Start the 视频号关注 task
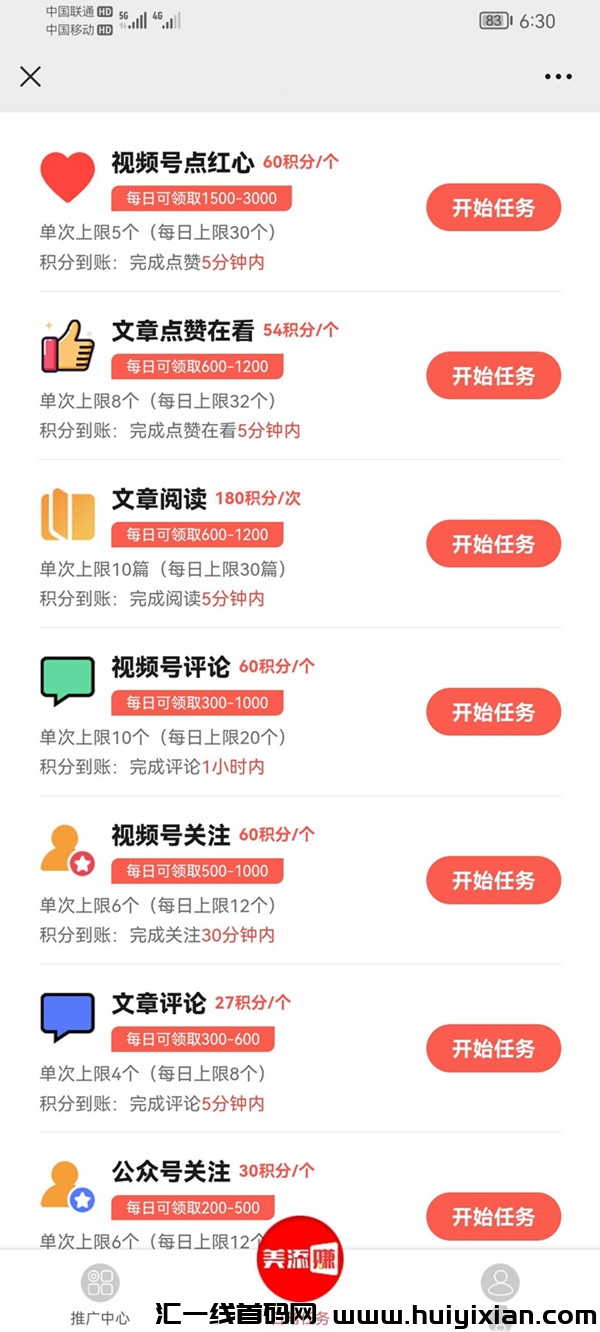This screenshot has width=600, height=1332. (493, 880)
